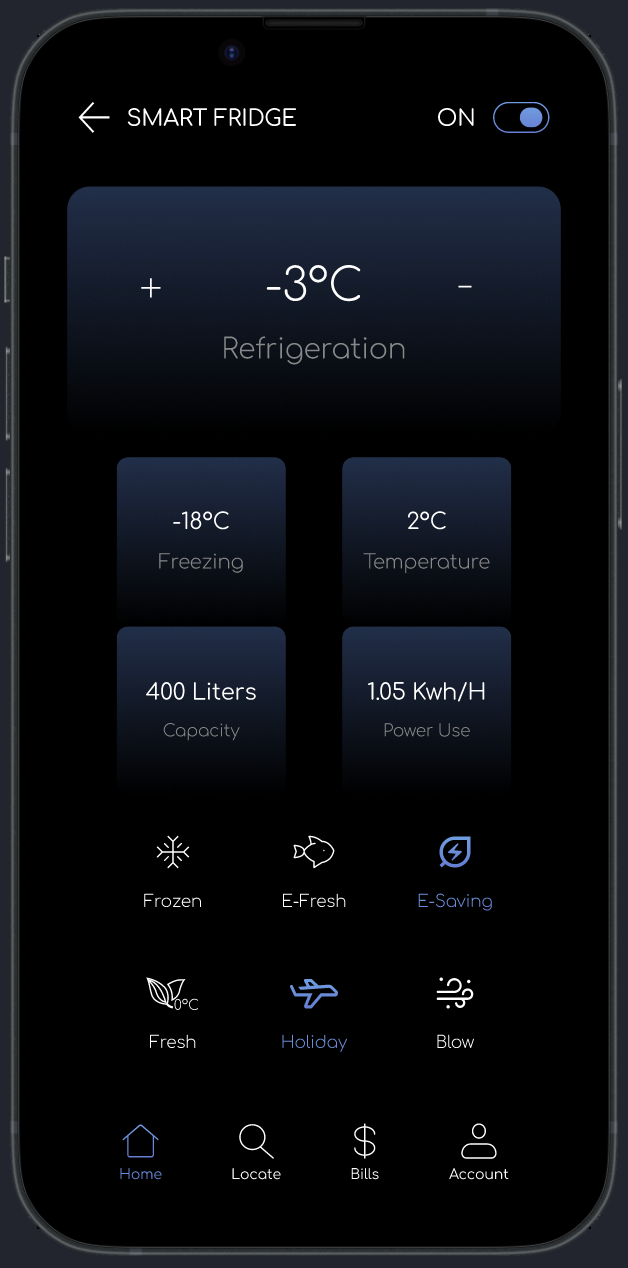Increase refrigeration temperature with the plus
628x1268 pixels.
[x=150, y=288]
